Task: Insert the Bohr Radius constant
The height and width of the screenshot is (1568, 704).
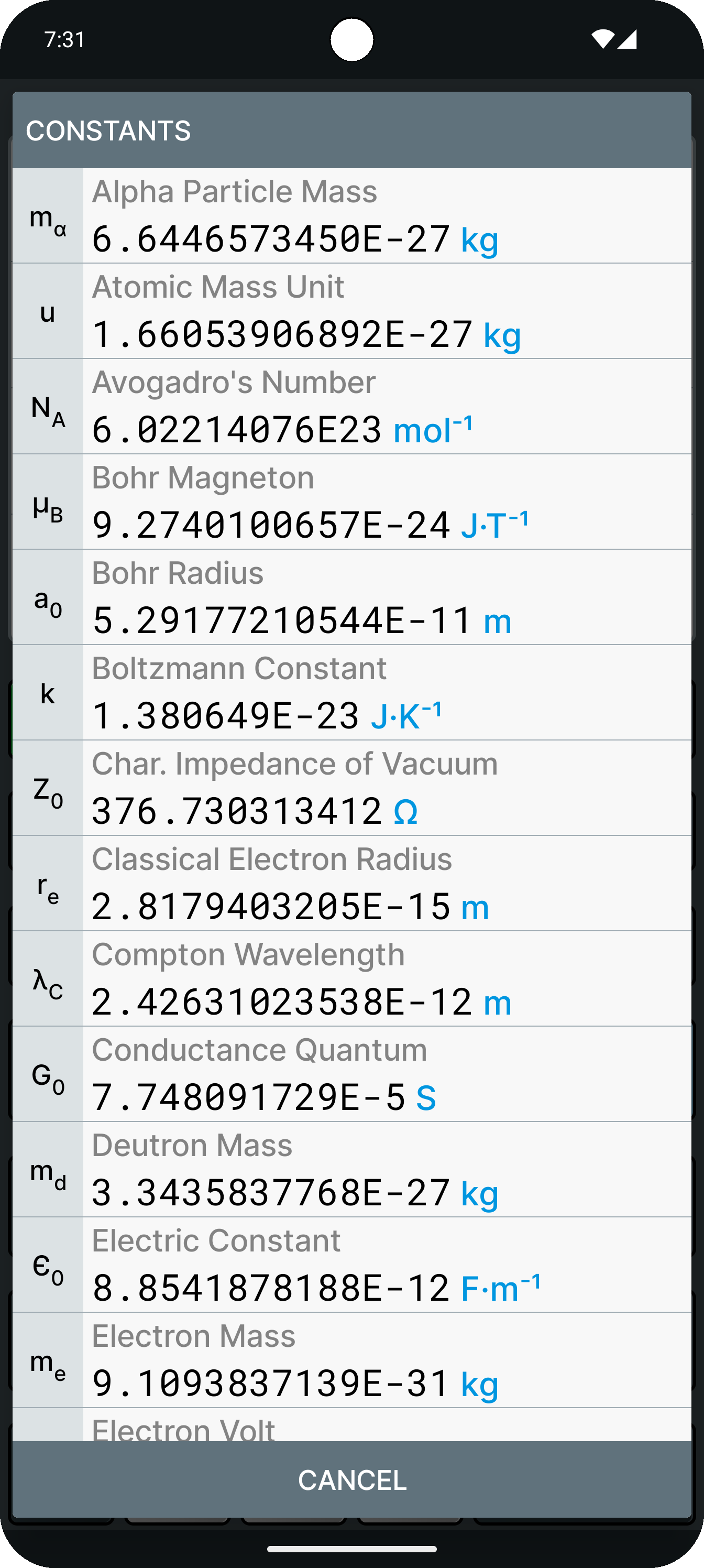Action: (x=351, y=597)
